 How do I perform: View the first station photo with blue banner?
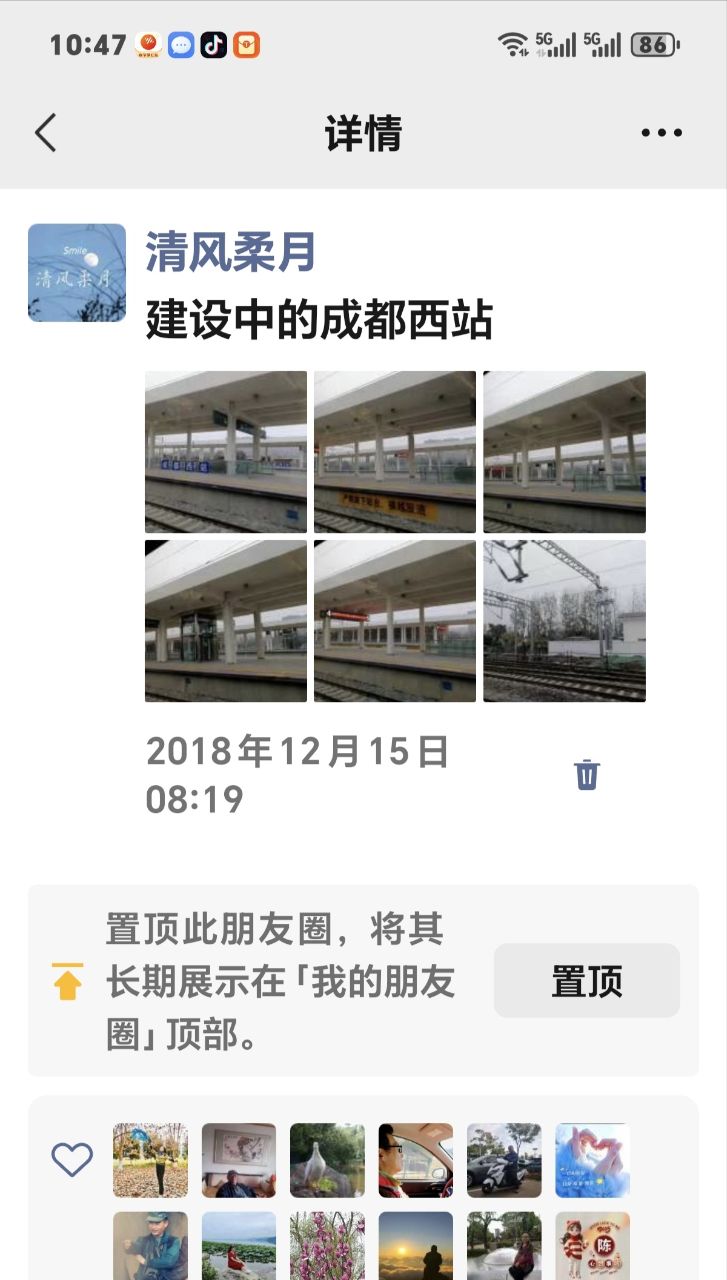226,452
